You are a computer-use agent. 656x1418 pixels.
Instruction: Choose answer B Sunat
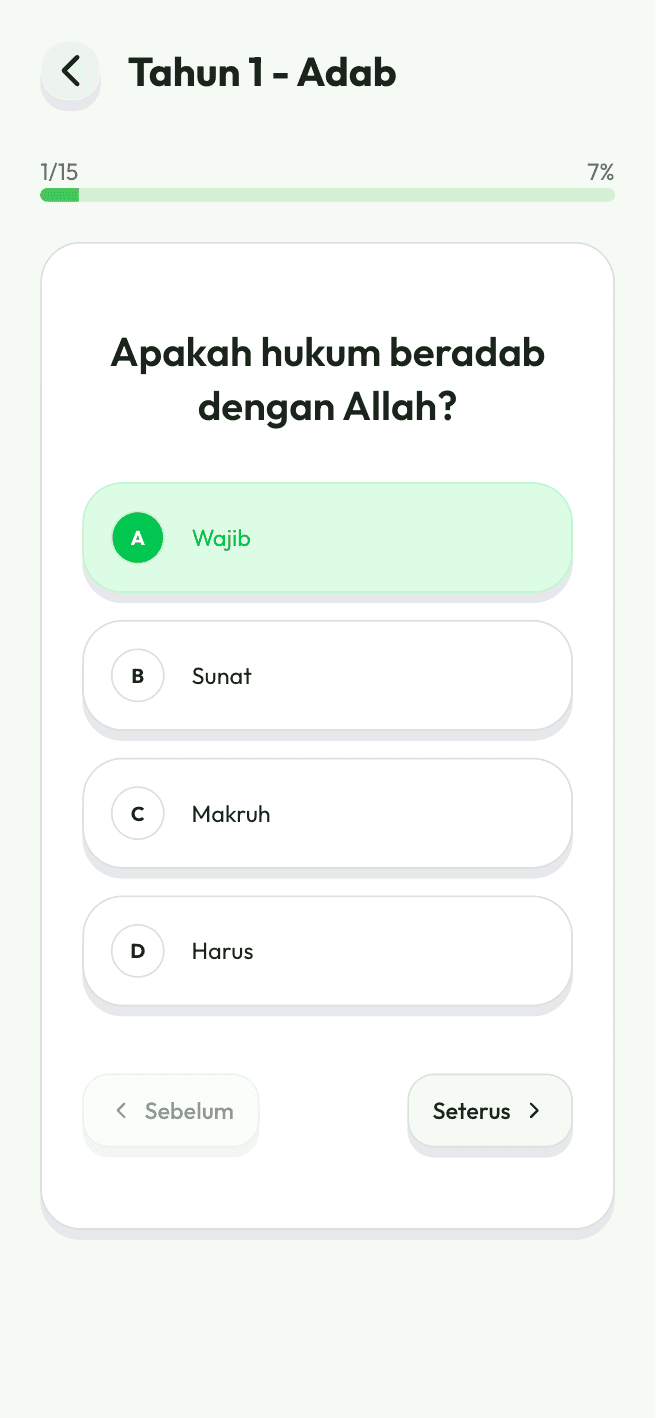coord(327,676)
